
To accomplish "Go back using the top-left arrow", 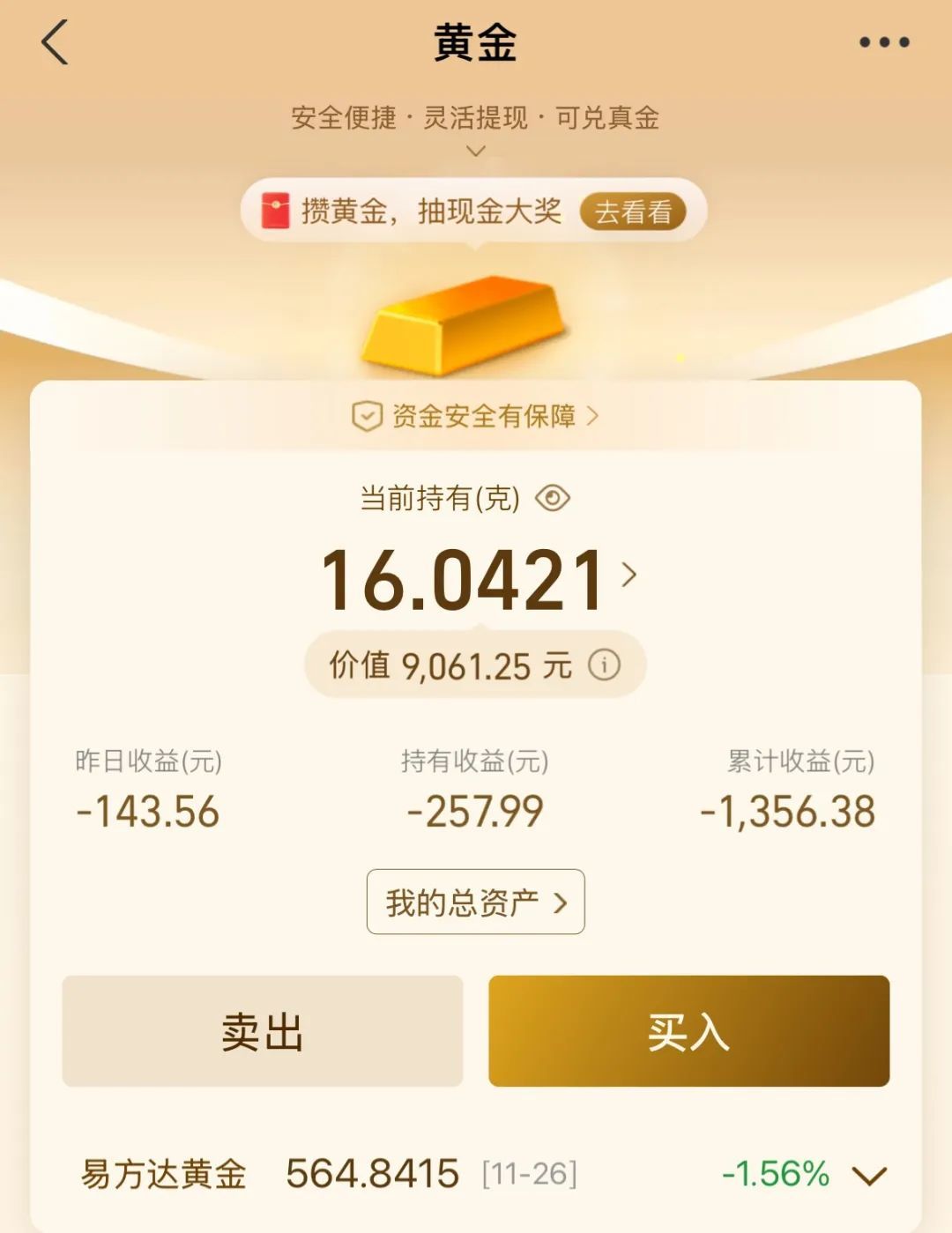I will tap(55, 42).
